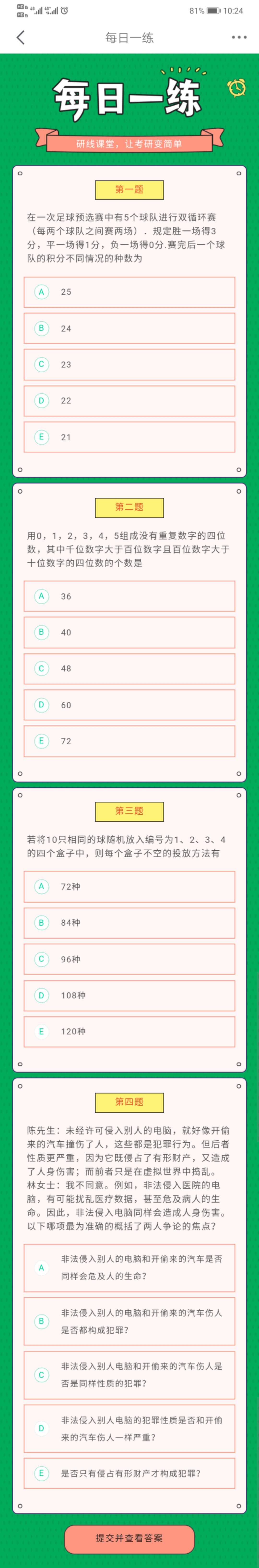
Task: Pick option D 60 in 第二题
Action: click(129, 705)
